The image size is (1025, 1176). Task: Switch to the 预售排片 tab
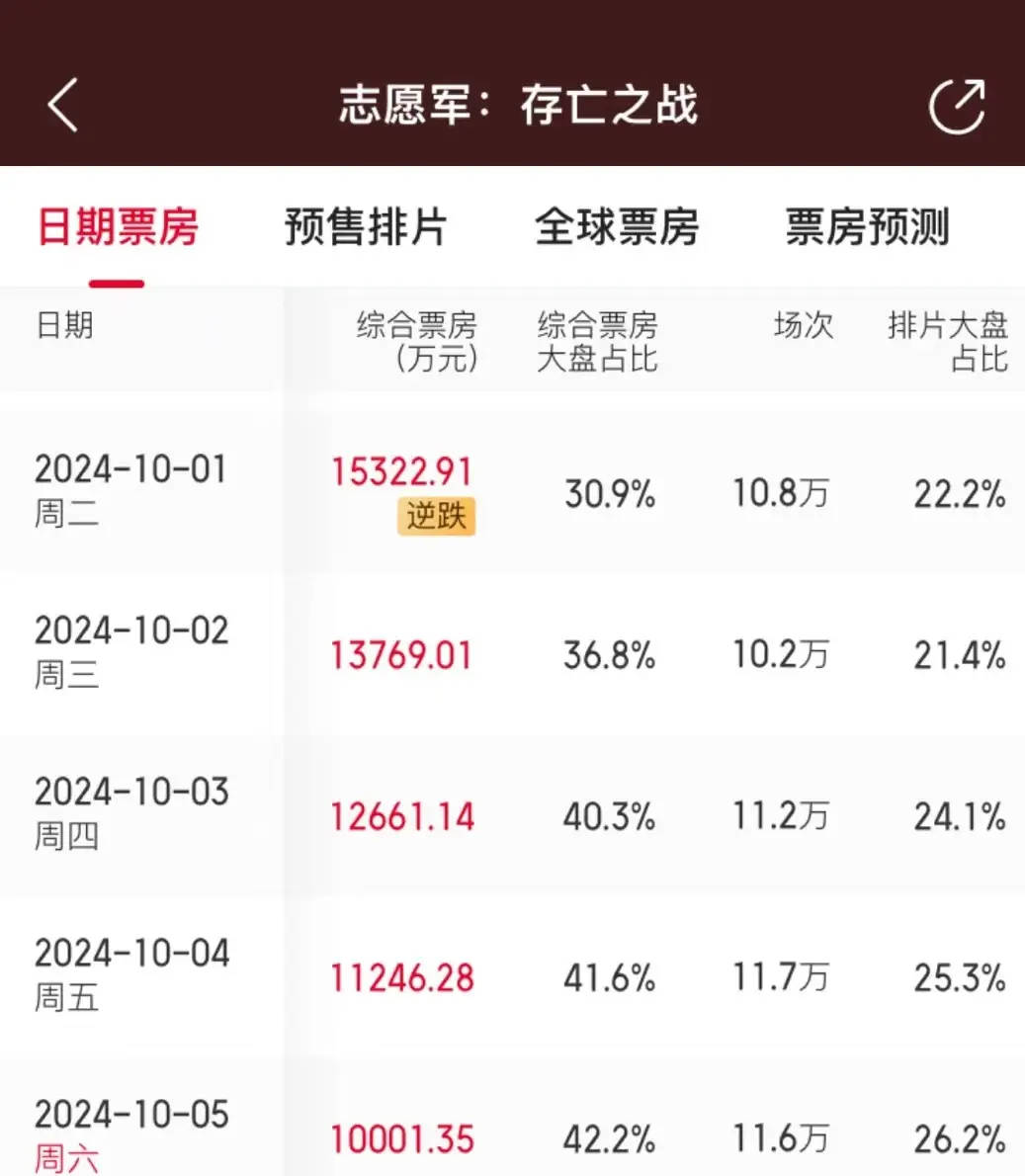(366, 227)
